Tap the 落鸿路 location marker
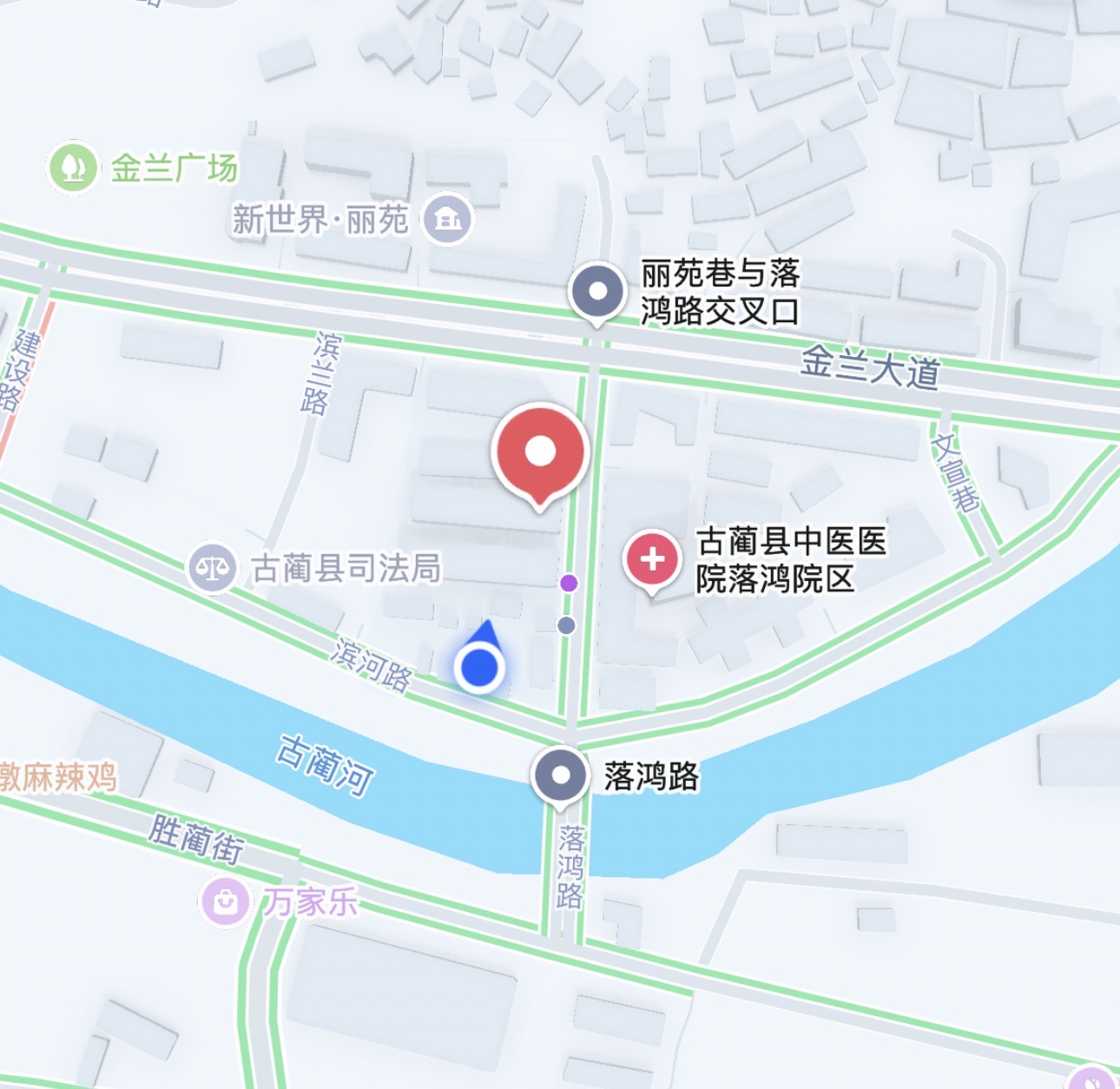Viewport: 1120px width, 1089px height. coord(560,774)
